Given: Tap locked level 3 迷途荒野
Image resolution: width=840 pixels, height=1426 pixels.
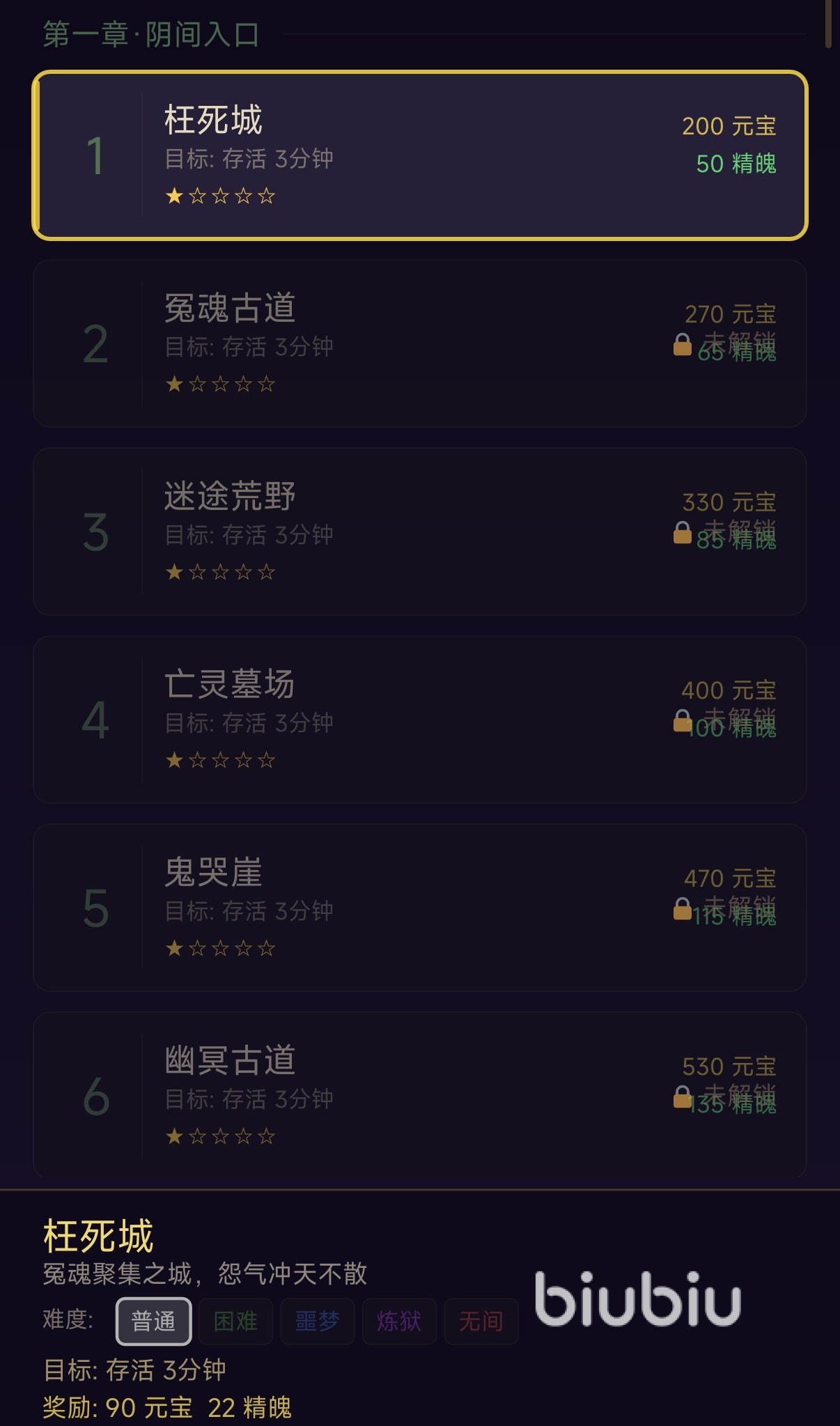Looking at the screenshot, I should pos(419,532).
